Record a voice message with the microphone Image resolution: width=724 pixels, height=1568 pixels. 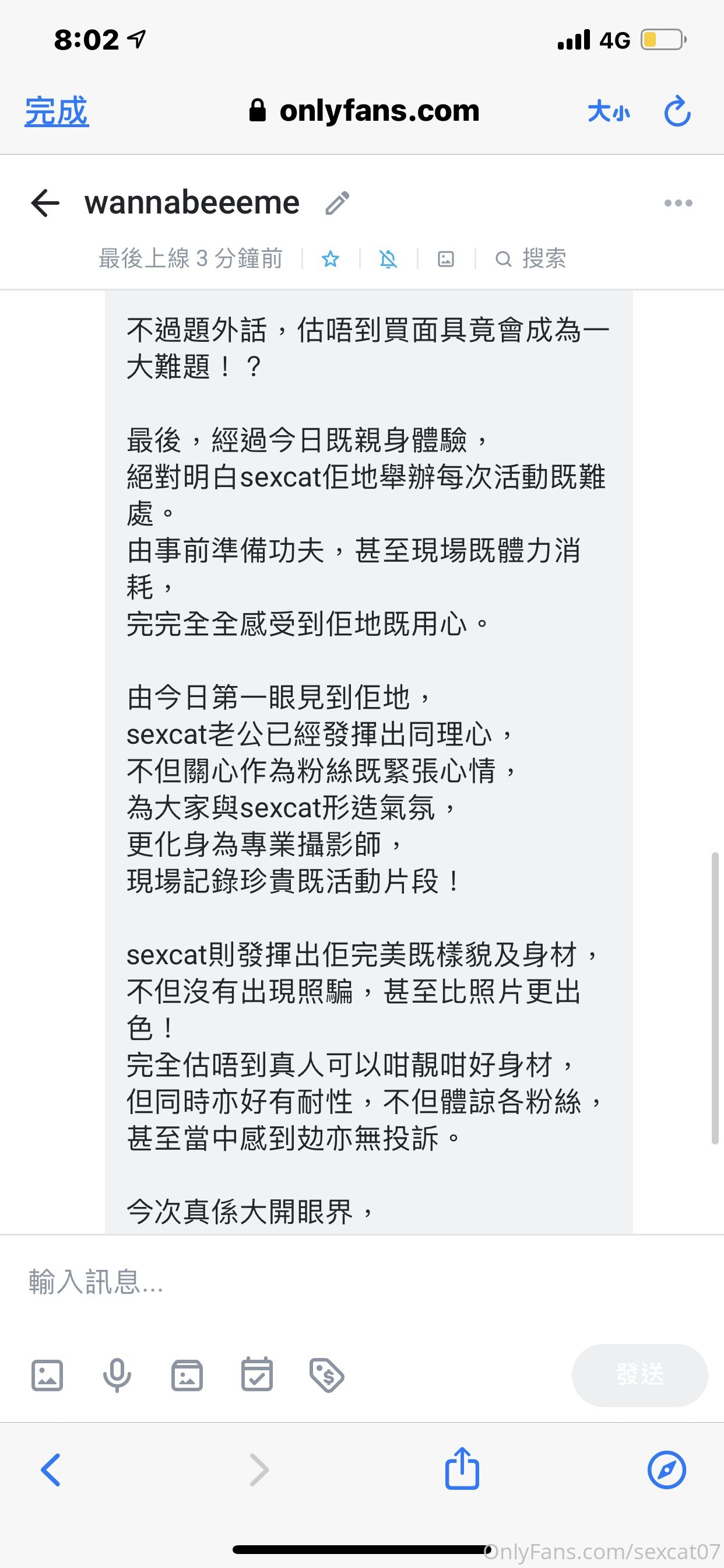(117, 1375)
